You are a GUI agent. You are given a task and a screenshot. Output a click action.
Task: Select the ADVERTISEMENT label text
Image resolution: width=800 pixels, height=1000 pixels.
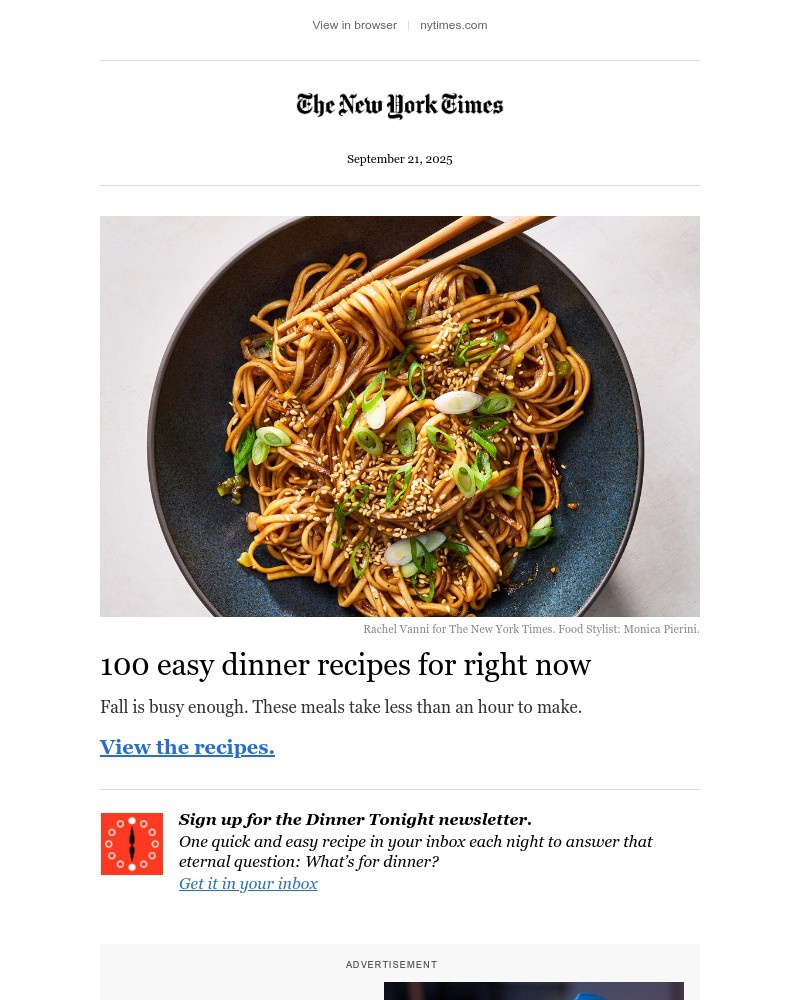pos(391,965)
